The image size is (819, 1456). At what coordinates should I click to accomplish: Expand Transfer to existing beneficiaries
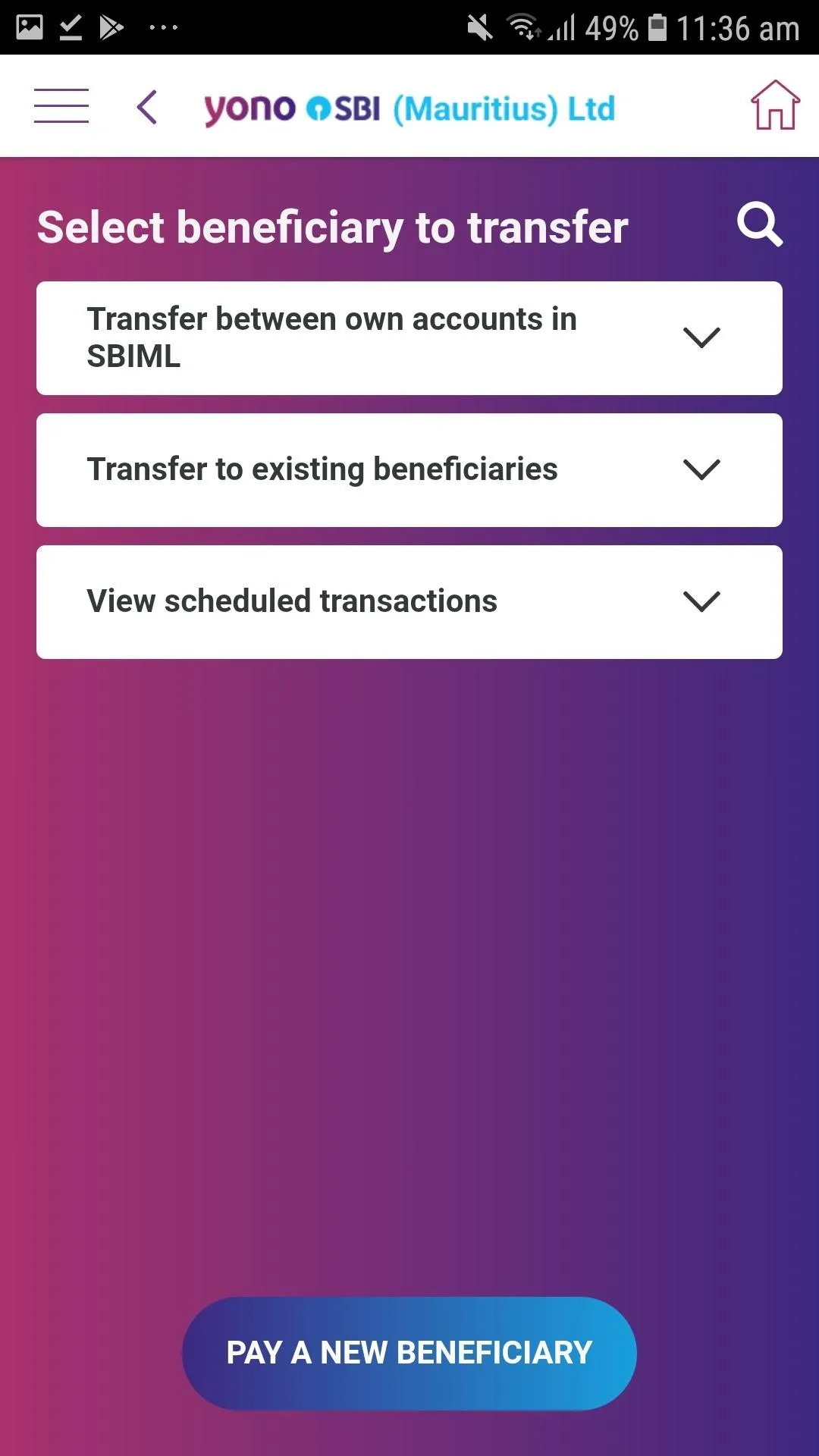[409, 470]
